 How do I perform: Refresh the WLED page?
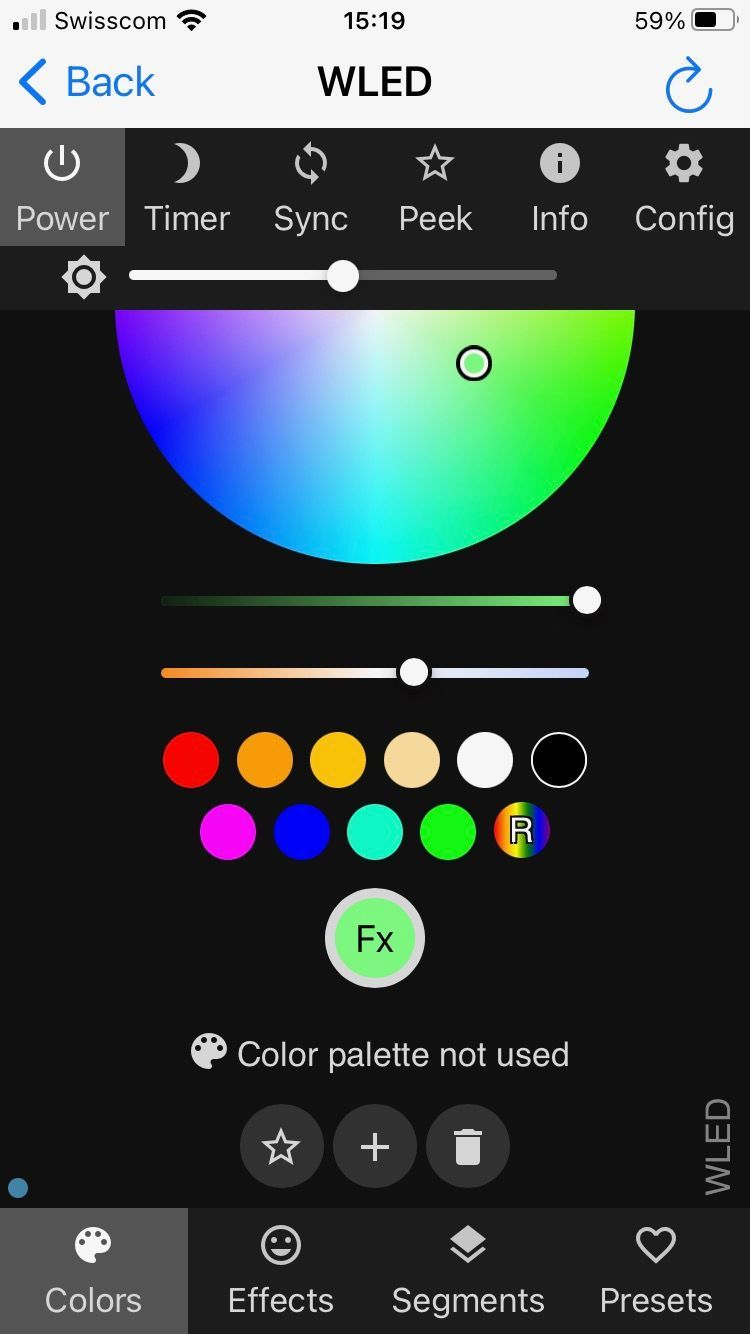(688, 86)
